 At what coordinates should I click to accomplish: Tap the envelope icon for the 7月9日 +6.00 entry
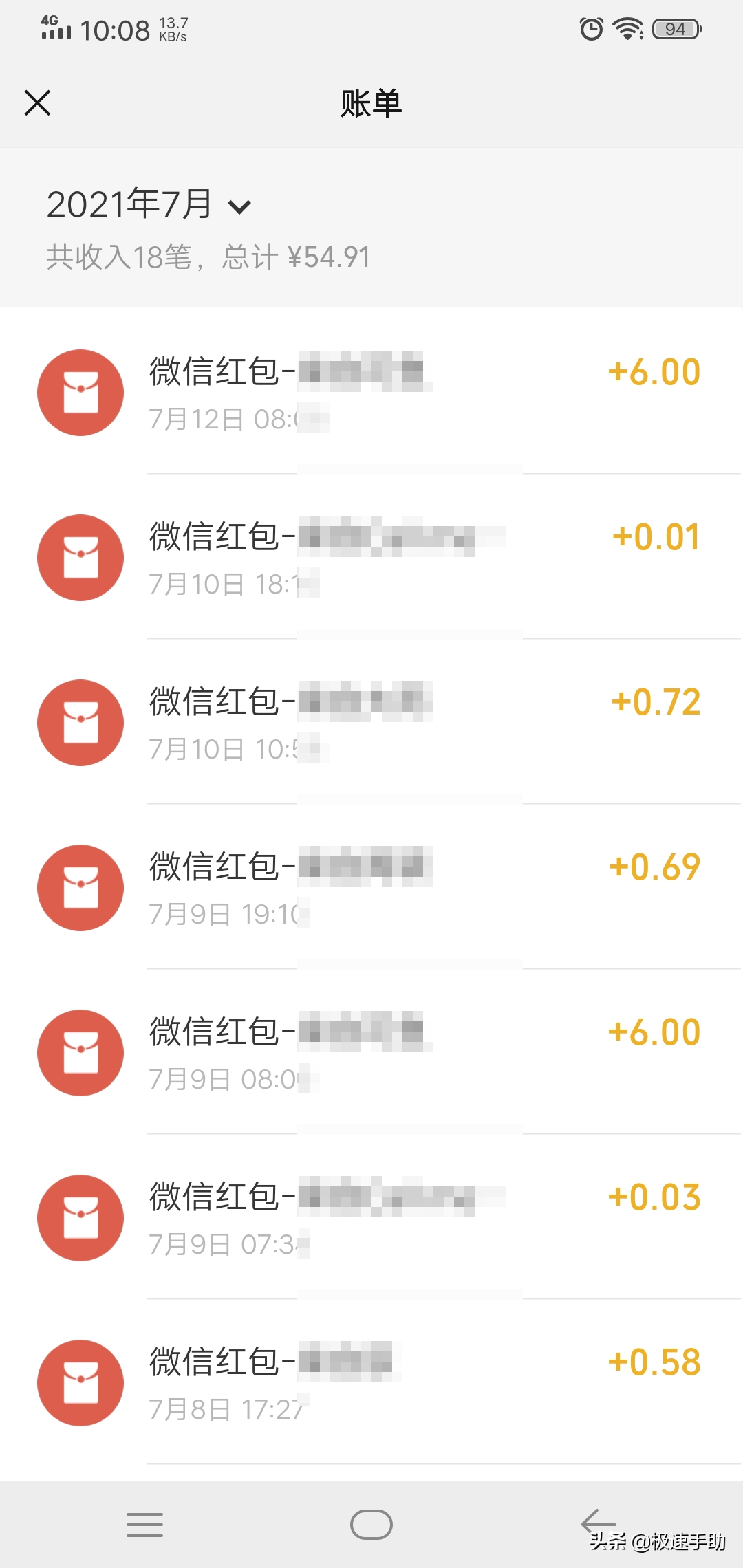click(80, 1053)
